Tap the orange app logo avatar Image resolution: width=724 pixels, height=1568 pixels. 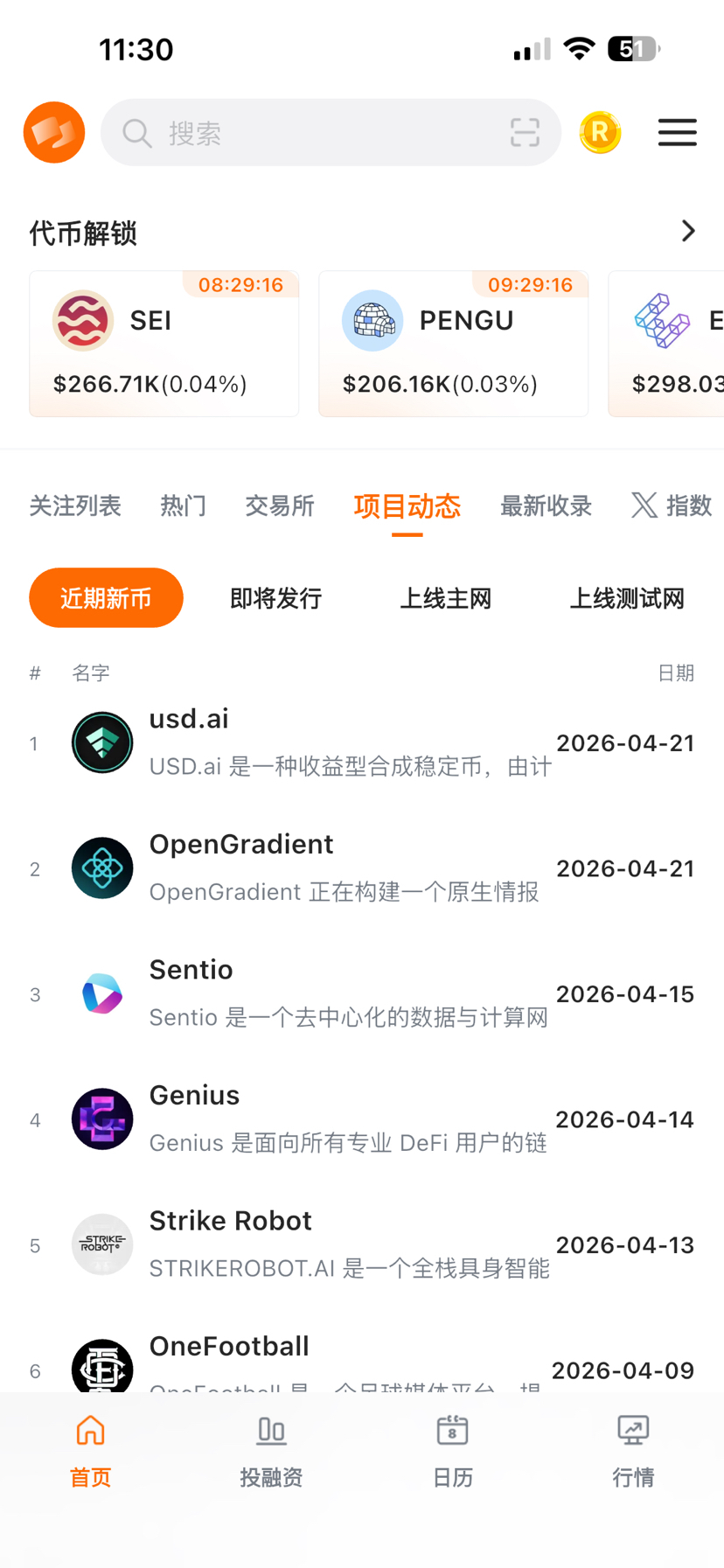54,133
